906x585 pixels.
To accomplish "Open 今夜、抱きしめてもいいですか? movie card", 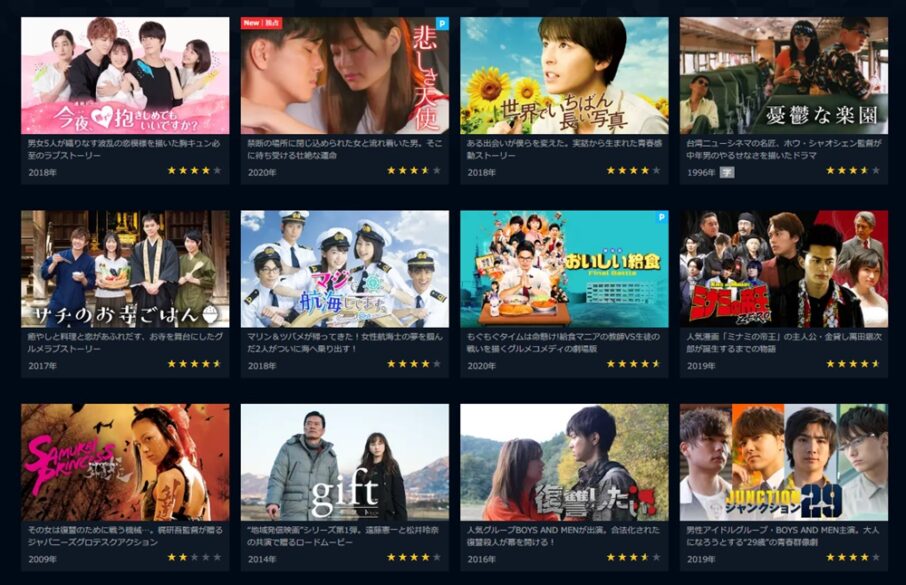I will pos(125,76).
